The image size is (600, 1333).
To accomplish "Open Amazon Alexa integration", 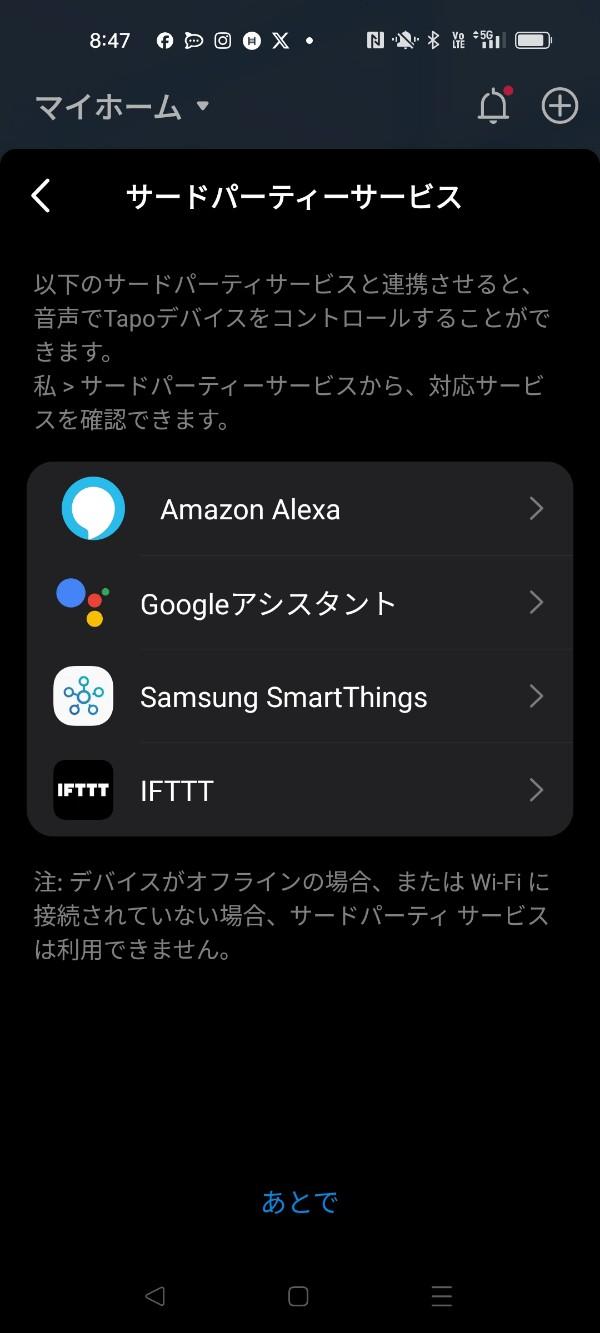I will (x=300, y=509).
